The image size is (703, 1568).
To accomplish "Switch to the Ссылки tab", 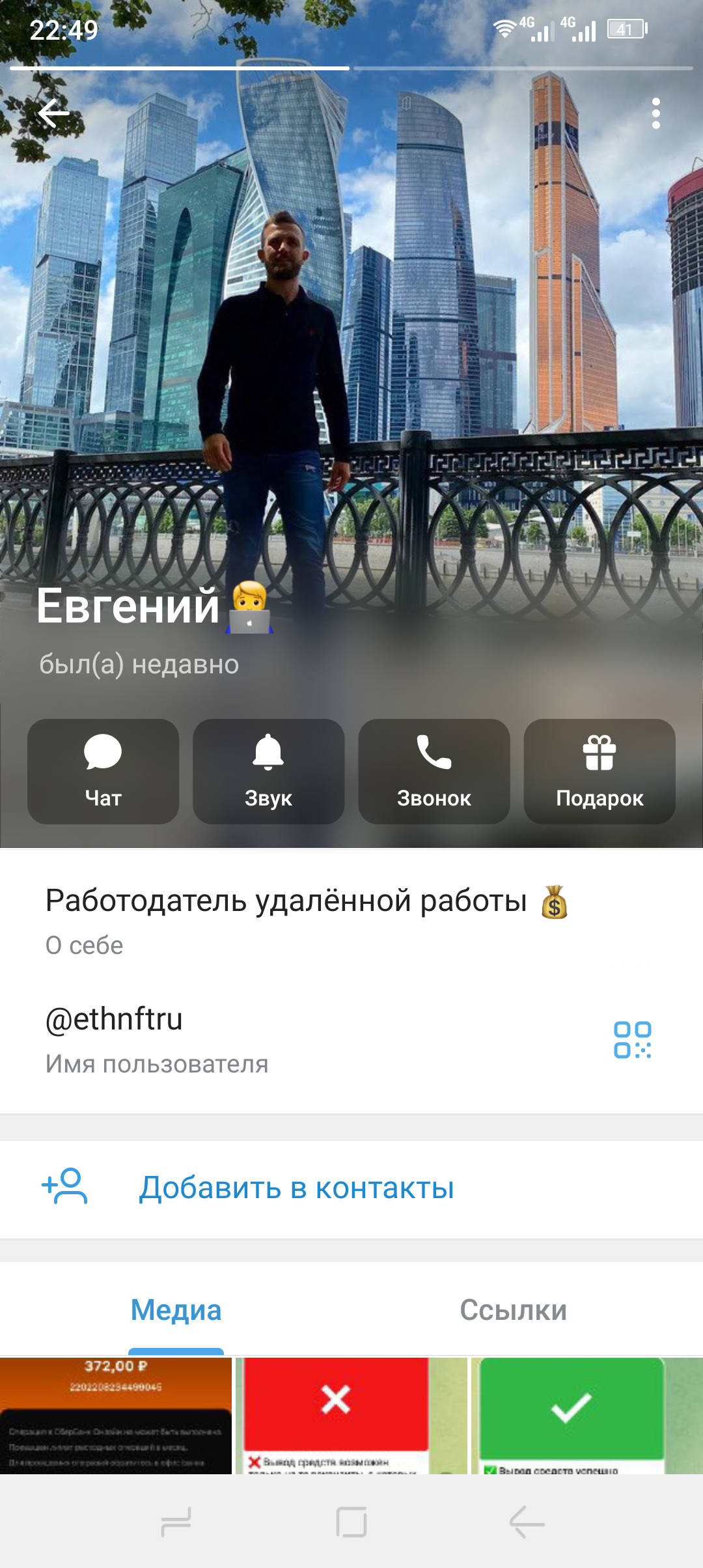I will [x=513, y=1310].
